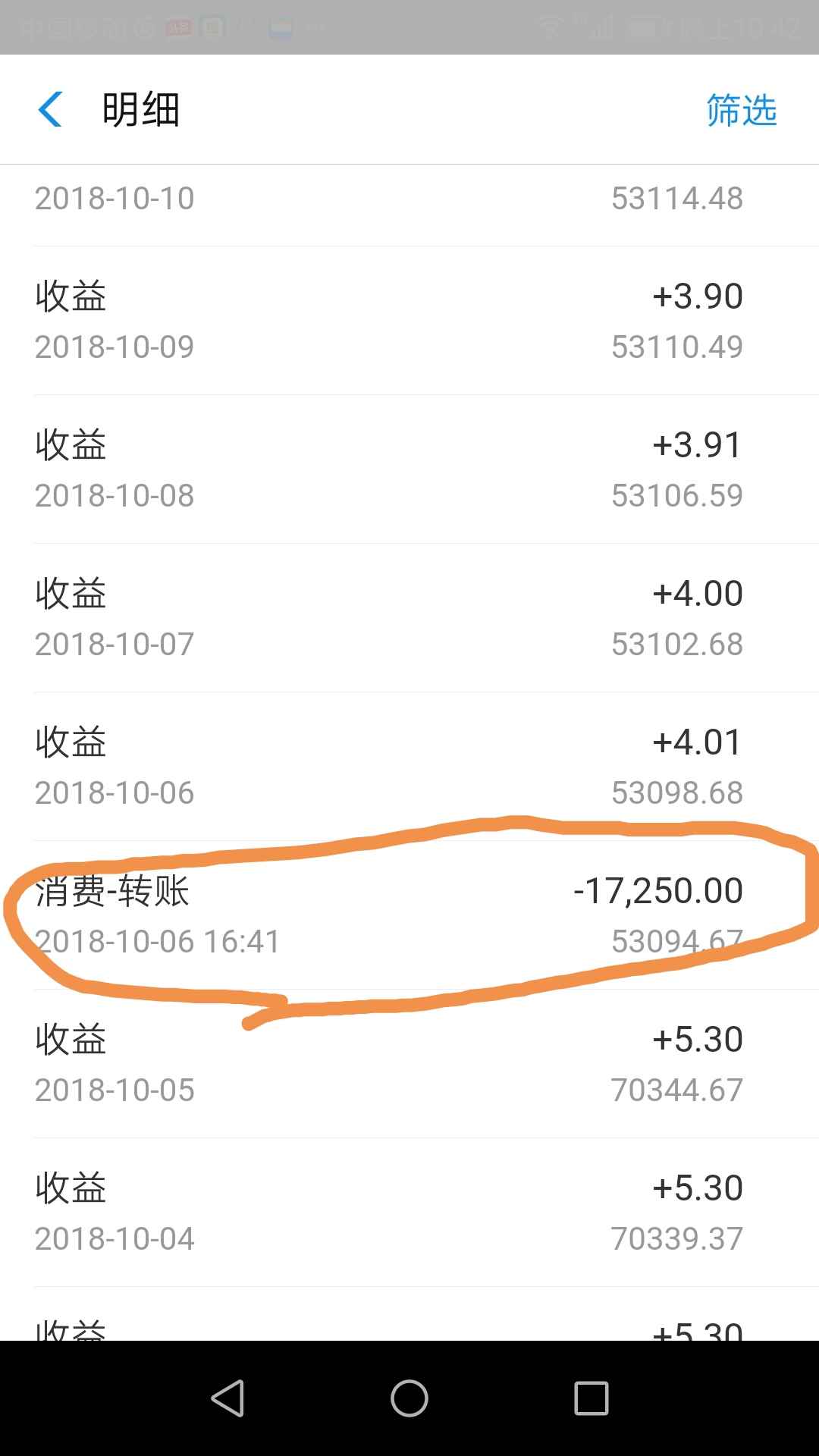819x1456 pixels.
Task: Open the 收益 entry for 2018-10-04
Action: click(409, 1212)
